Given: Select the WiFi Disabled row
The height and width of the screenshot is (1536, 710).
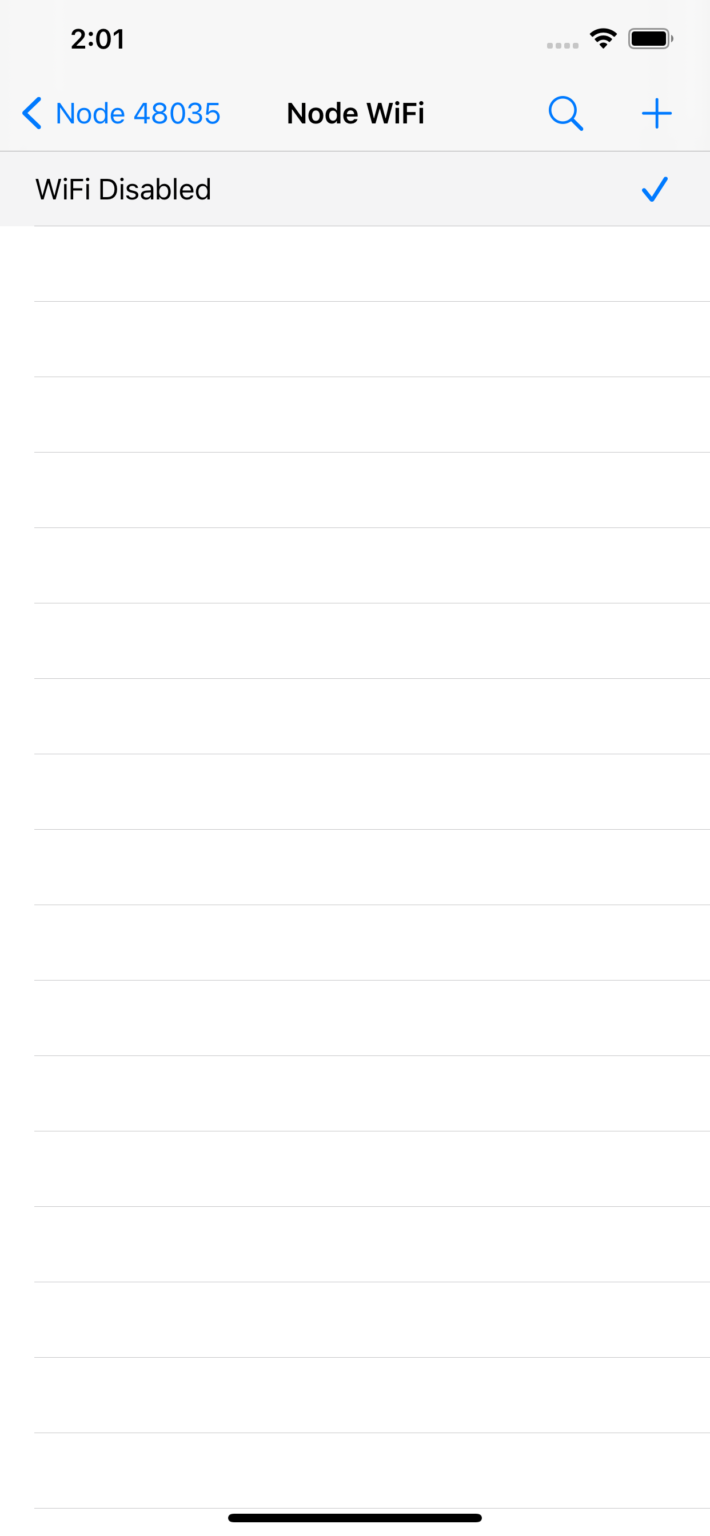Looking at the screenshot, I should tap(355, 189).
